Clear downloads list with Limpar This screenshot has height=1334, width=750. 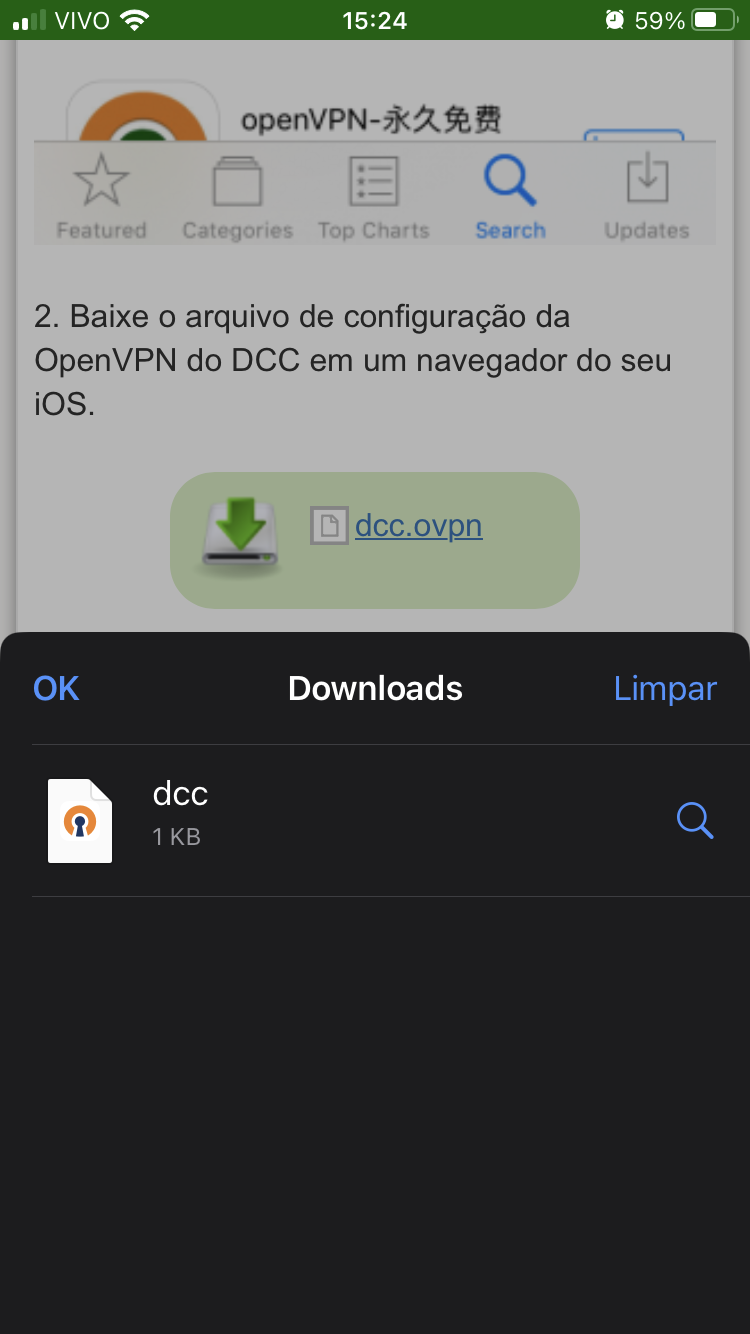(x=665, y=689)
